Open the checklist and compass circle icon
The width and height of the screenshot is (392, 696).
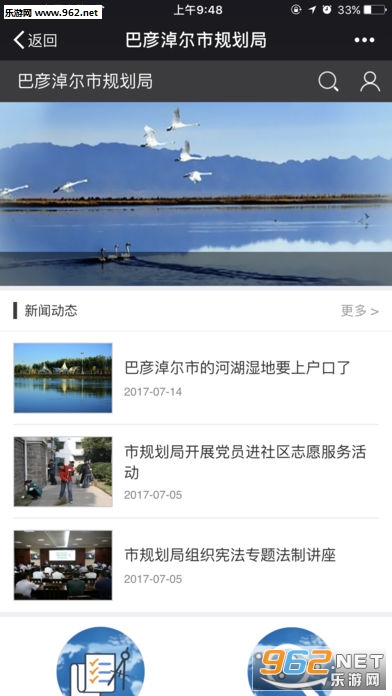pos(100,661)
